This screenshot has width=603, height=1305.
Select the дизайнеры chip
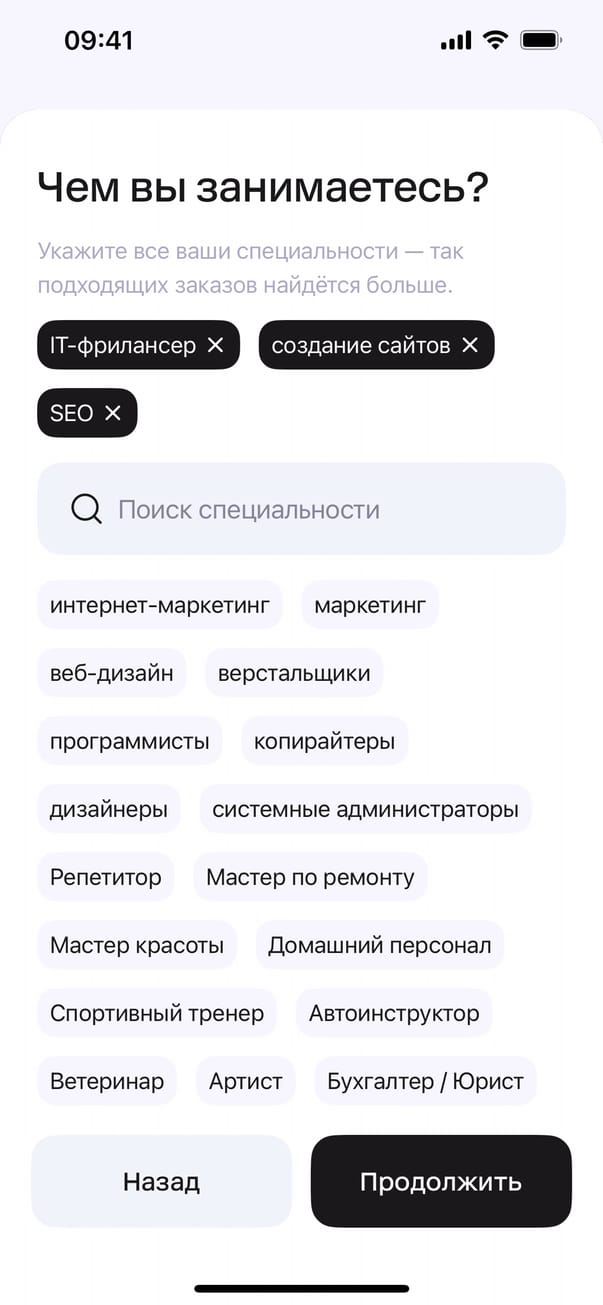click(109, 809)
